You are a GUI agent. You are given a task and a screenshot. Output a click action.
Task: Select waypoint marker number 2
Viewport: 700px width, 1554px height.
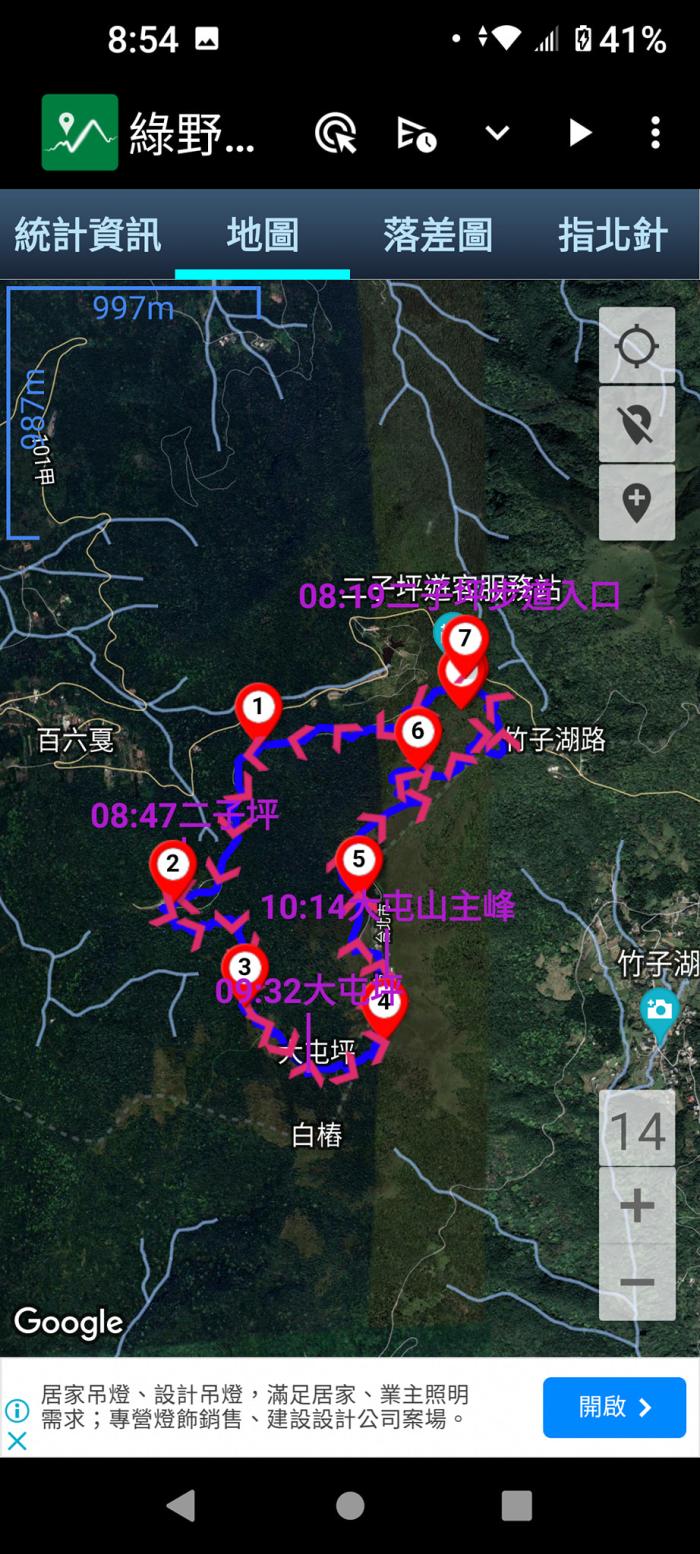[172, 865]
